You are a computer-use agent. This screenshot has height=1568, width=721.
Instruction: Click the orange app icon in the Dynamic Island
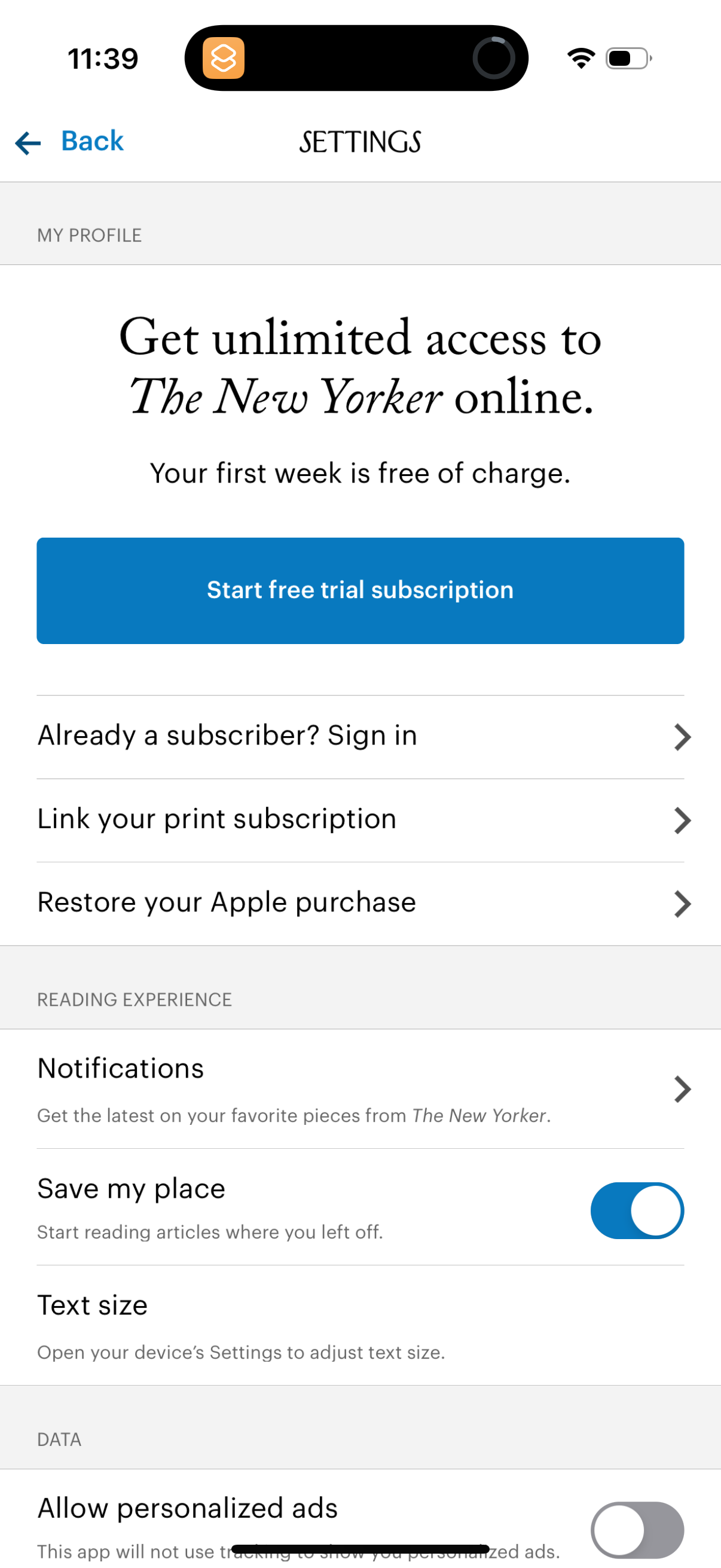[224, 59]
